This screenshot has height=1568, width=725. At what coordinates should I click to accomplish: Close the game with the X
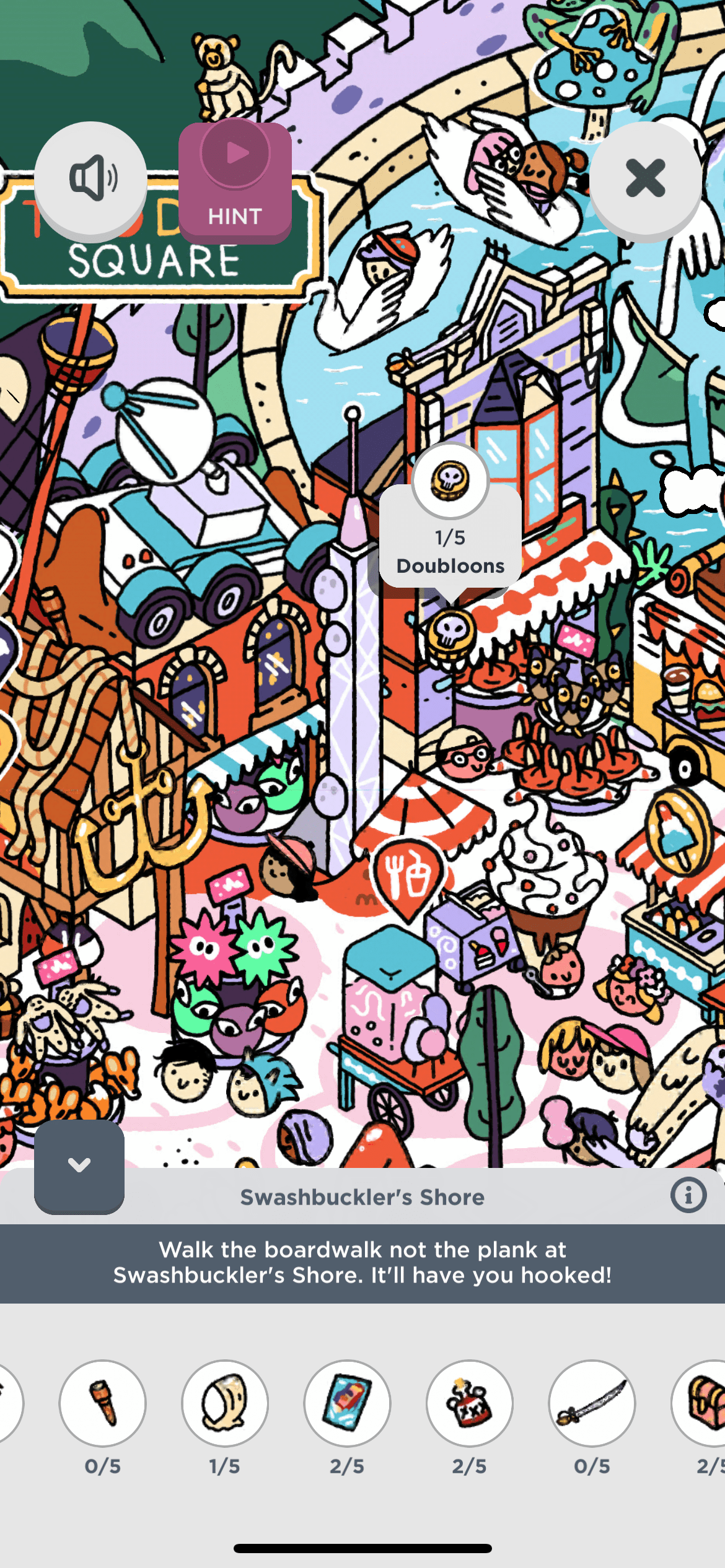645,179
